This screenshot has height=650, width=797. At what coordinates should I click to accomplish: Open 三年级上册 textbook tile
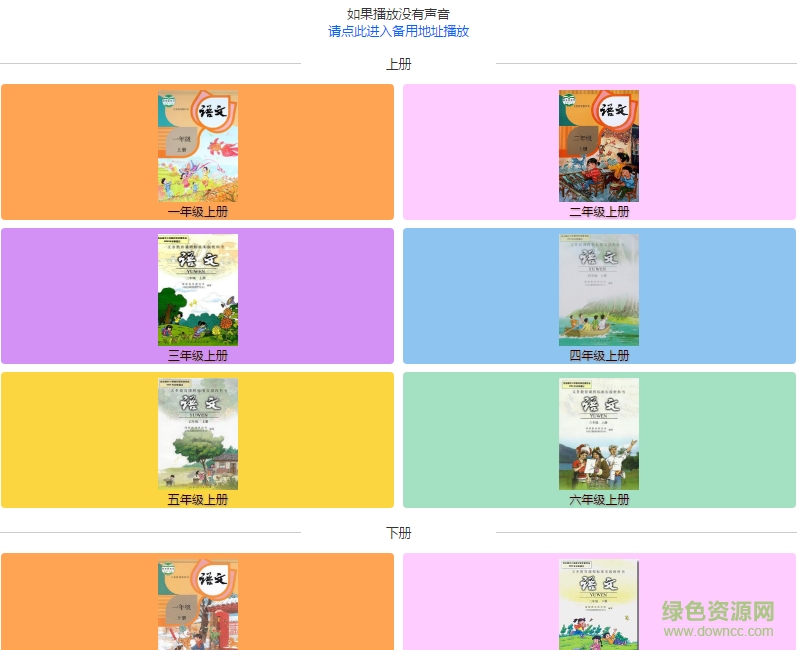coord(197,296)
